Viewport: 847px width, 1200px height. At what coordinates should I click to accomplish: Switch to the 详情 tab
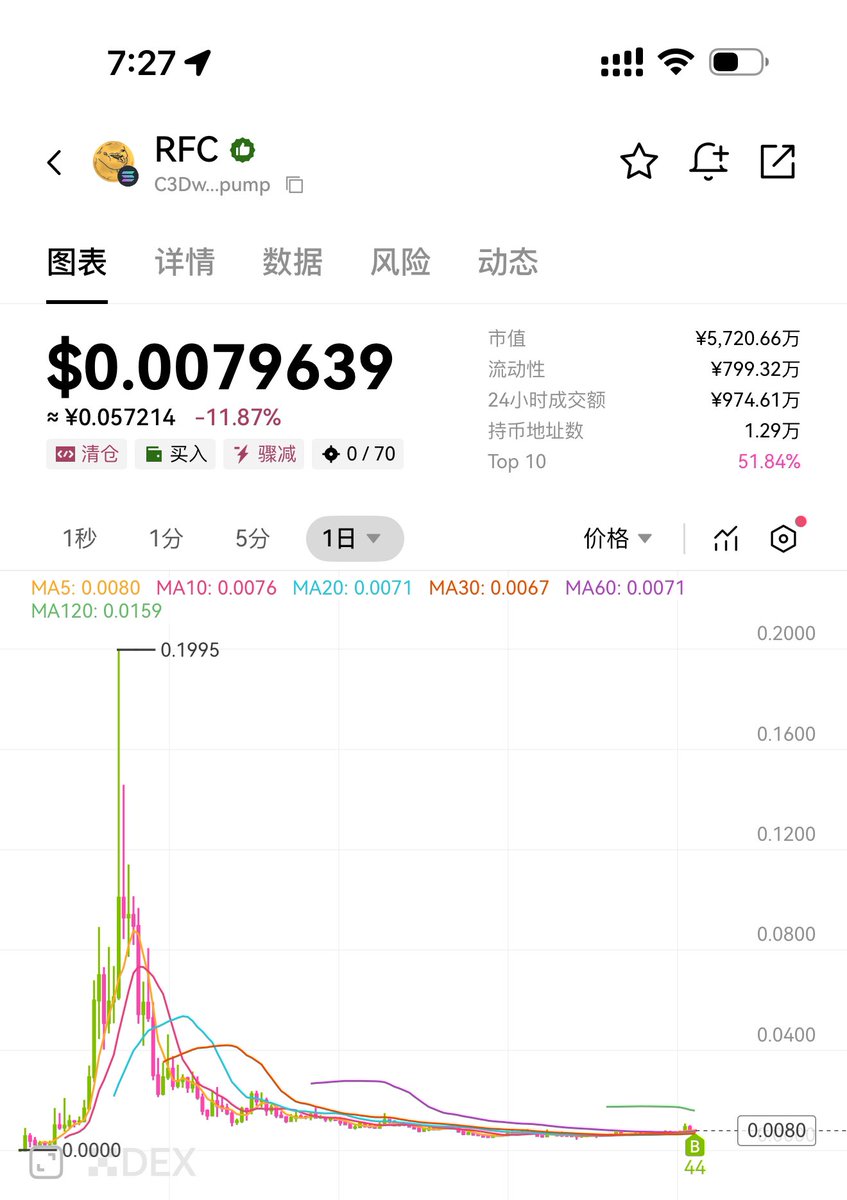click(185, 262)
